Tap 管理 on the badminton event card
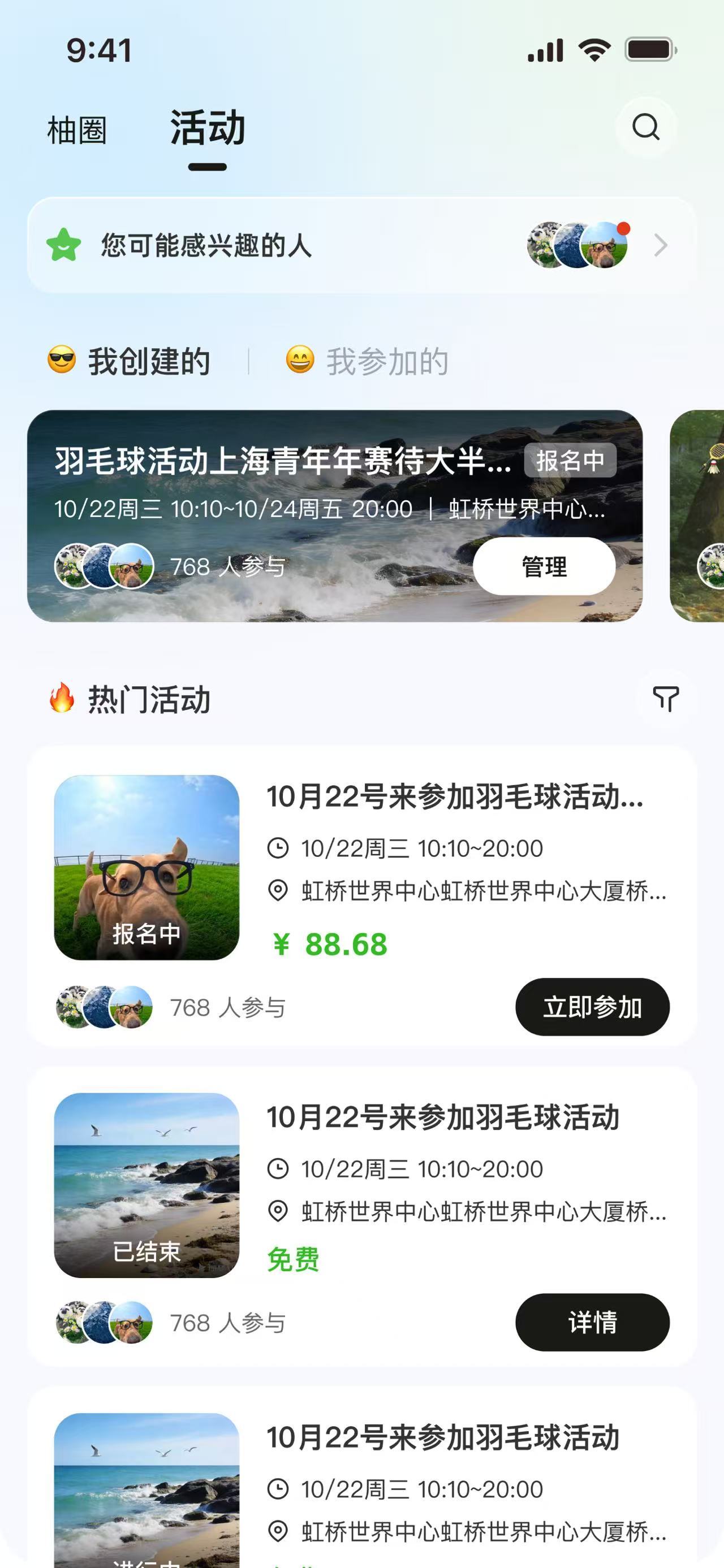724x1568 pixels. pyautogui.click(x=544, y=566)
